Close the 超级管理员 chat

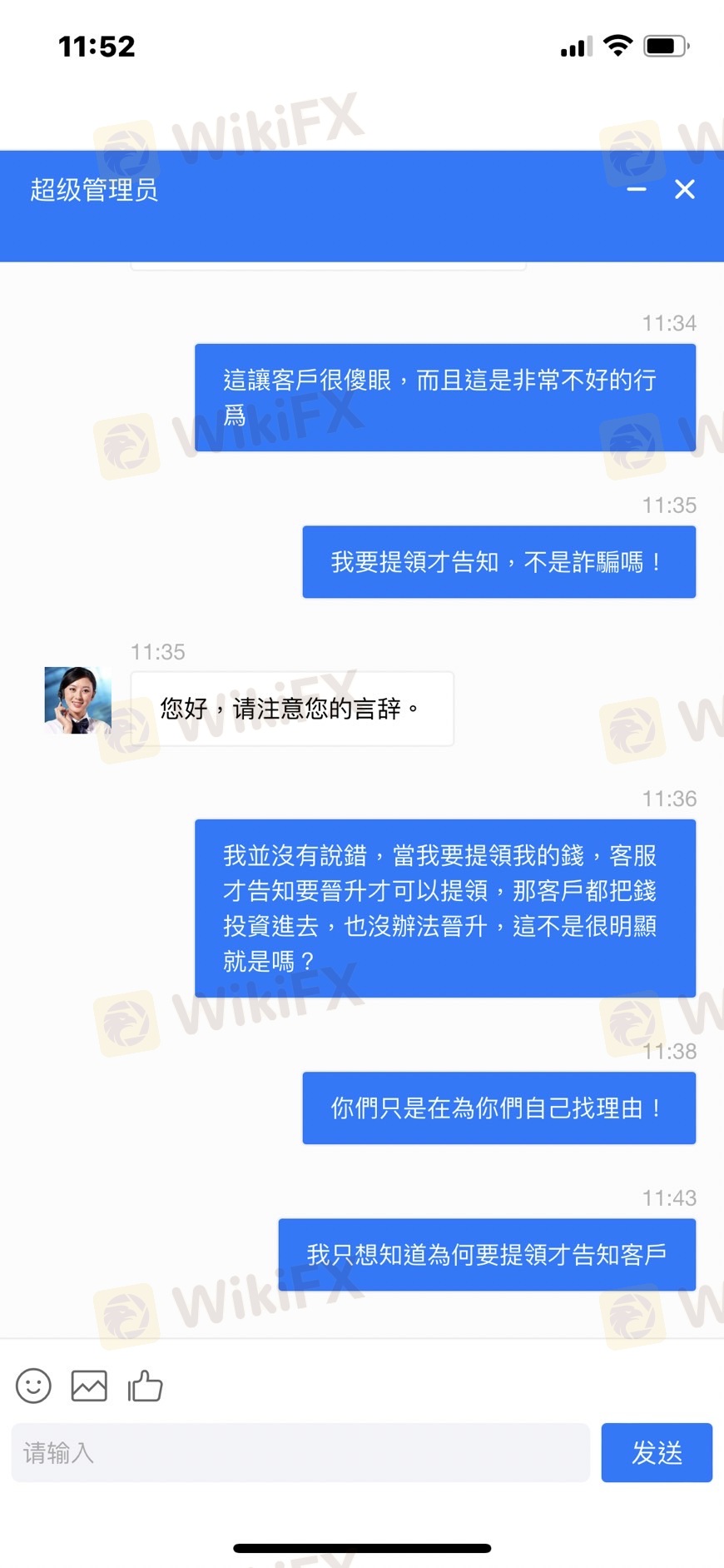(x=685, y=190)
